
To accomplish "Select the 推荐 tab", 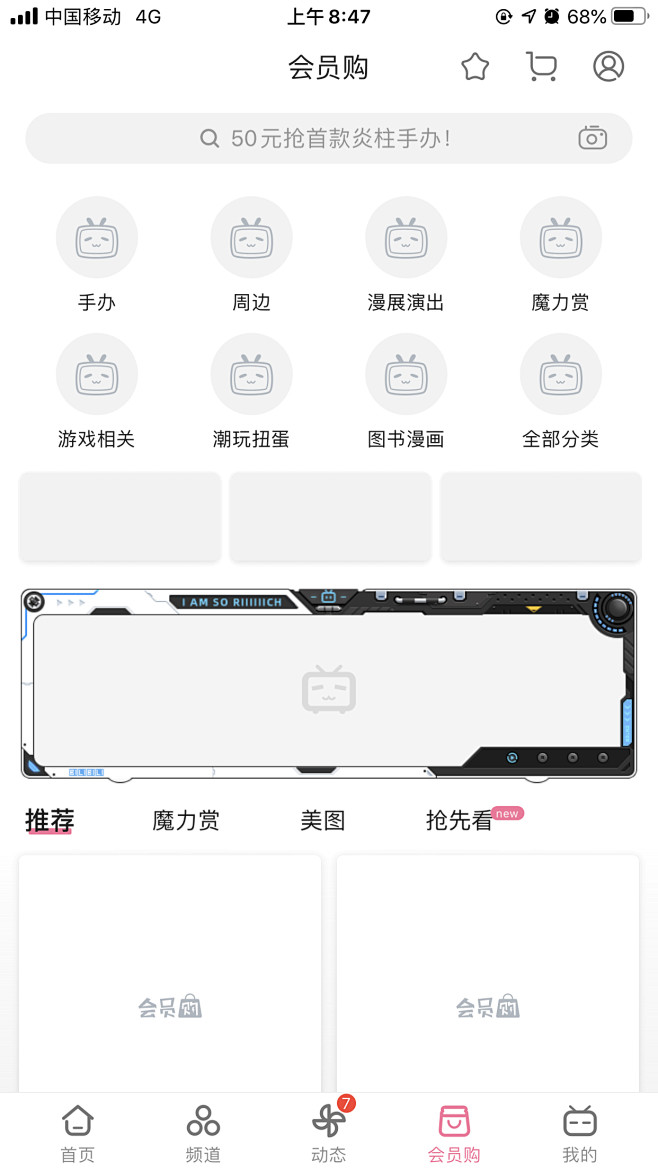I will (50, 821).
